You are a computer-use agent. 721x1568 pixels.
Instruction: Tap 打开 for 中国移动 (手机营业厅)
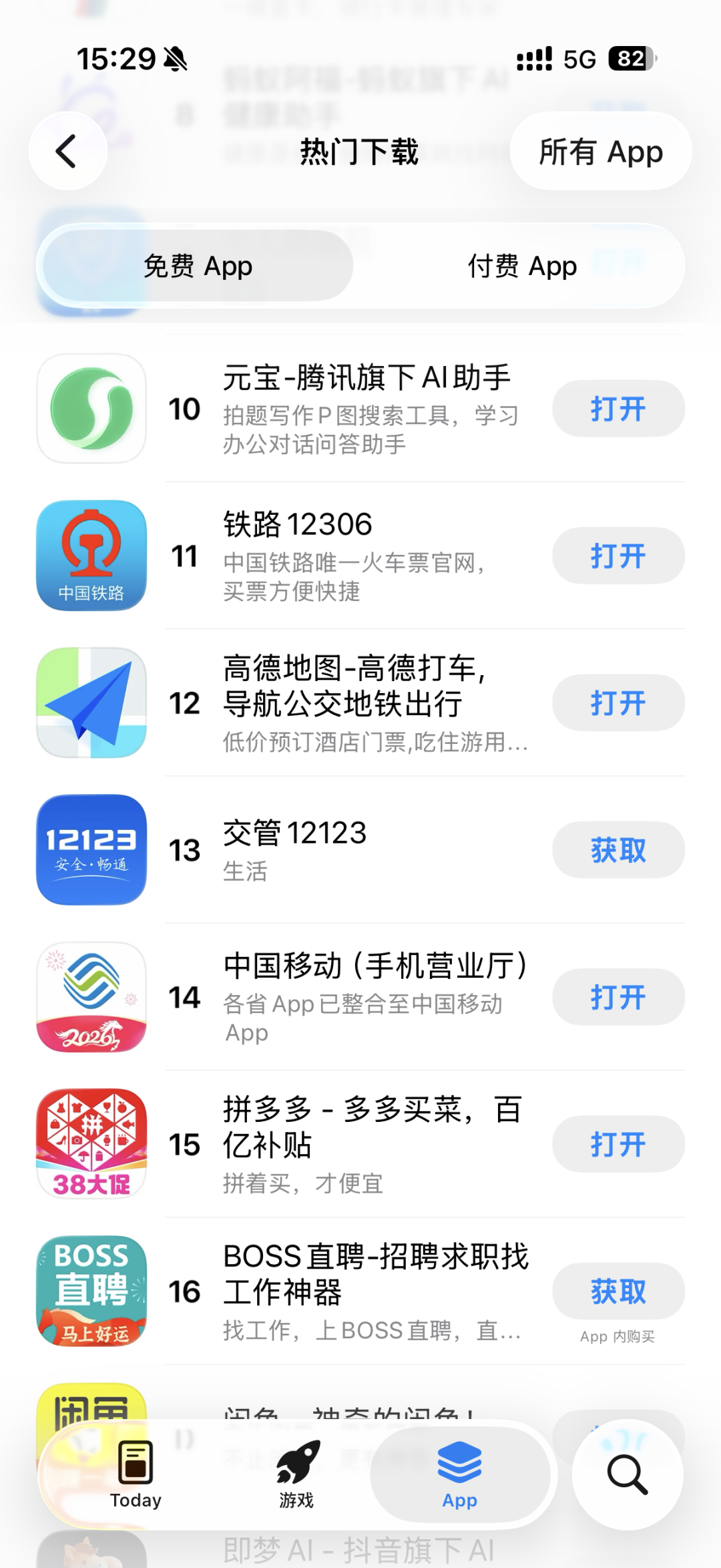618,997
